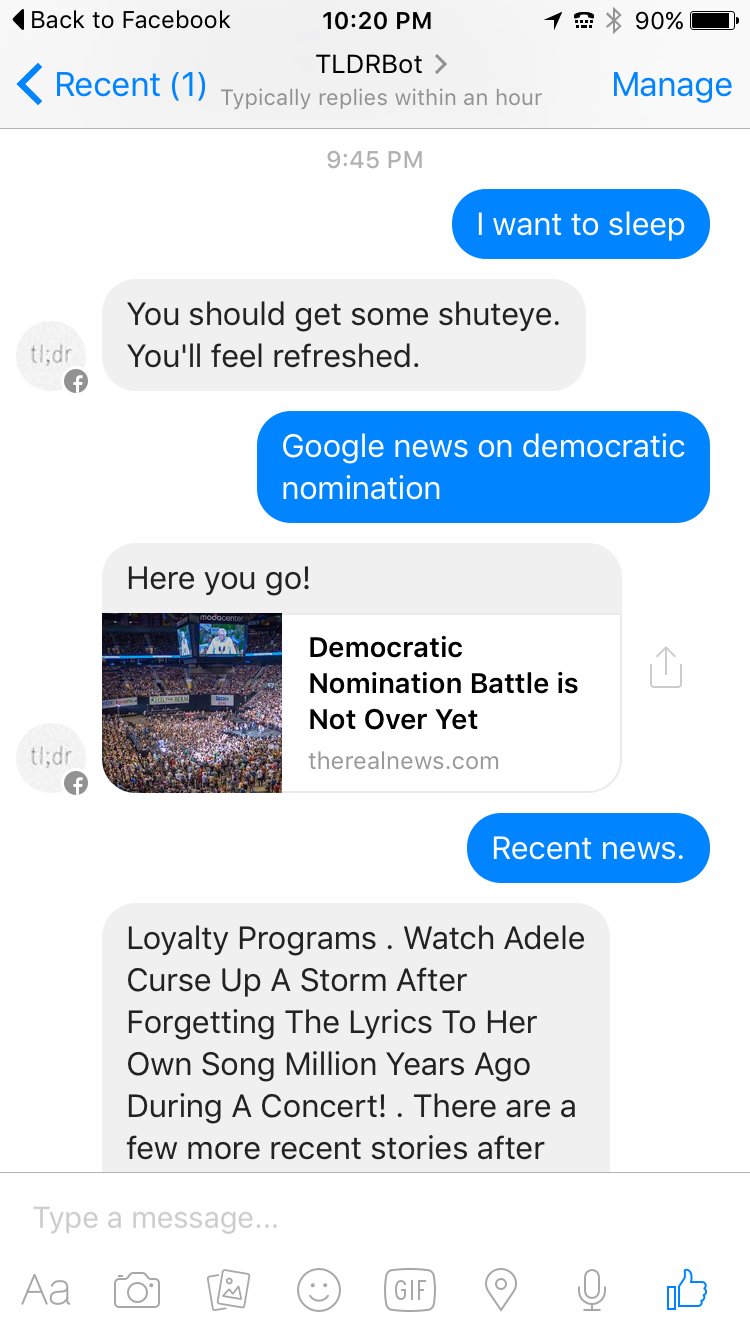Open Democratic Nomination Battle article card
The width and height of the screenshot is (750, 1334).
point(440,702)
